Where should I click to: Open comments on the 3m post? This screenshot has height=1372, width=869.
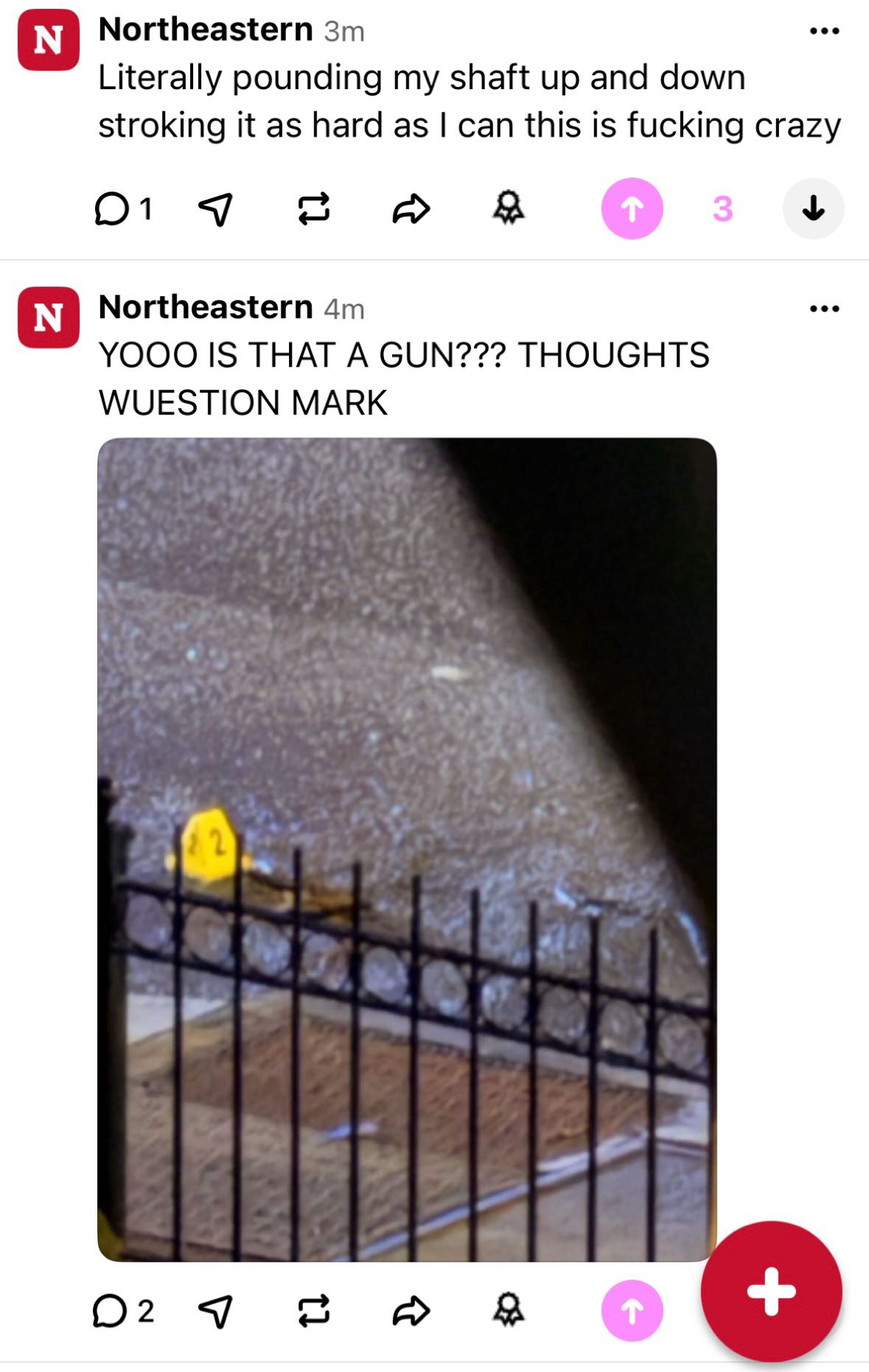[x=122, y=209]
